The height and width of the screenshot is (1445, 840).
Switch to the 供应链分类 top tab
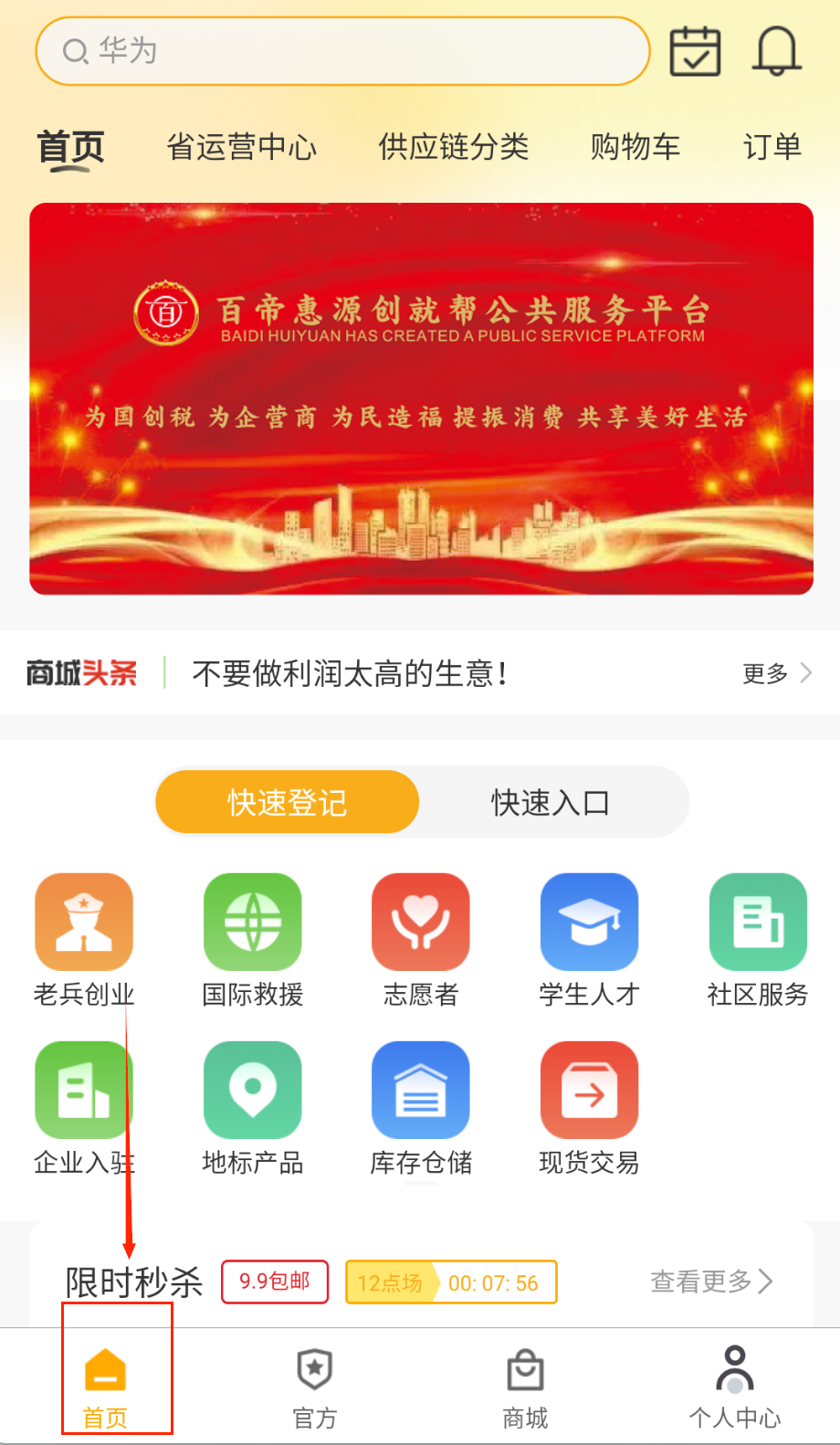(453, 147)
